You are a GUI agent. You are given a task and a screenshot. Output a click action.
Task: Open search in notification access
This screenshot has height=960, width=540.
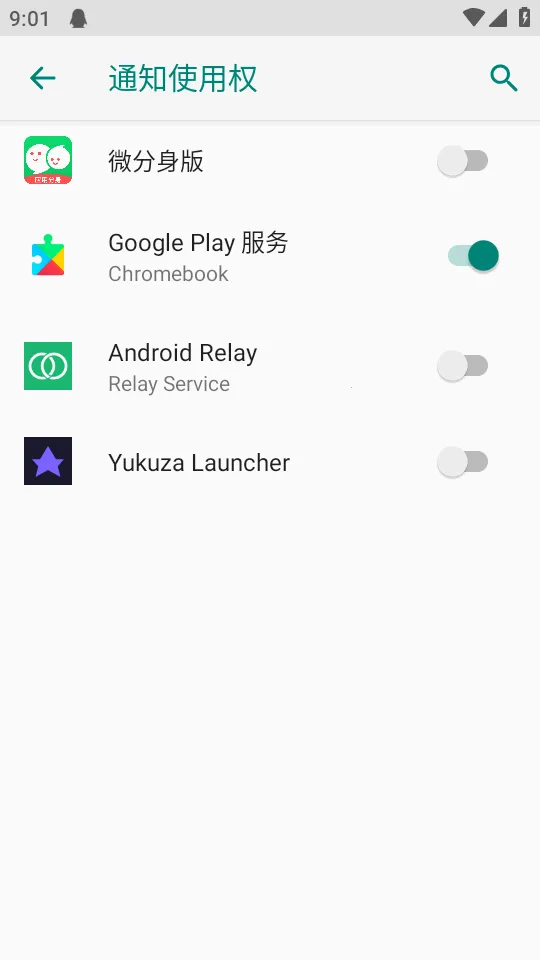pyautogui.click(x=503, y=78)
